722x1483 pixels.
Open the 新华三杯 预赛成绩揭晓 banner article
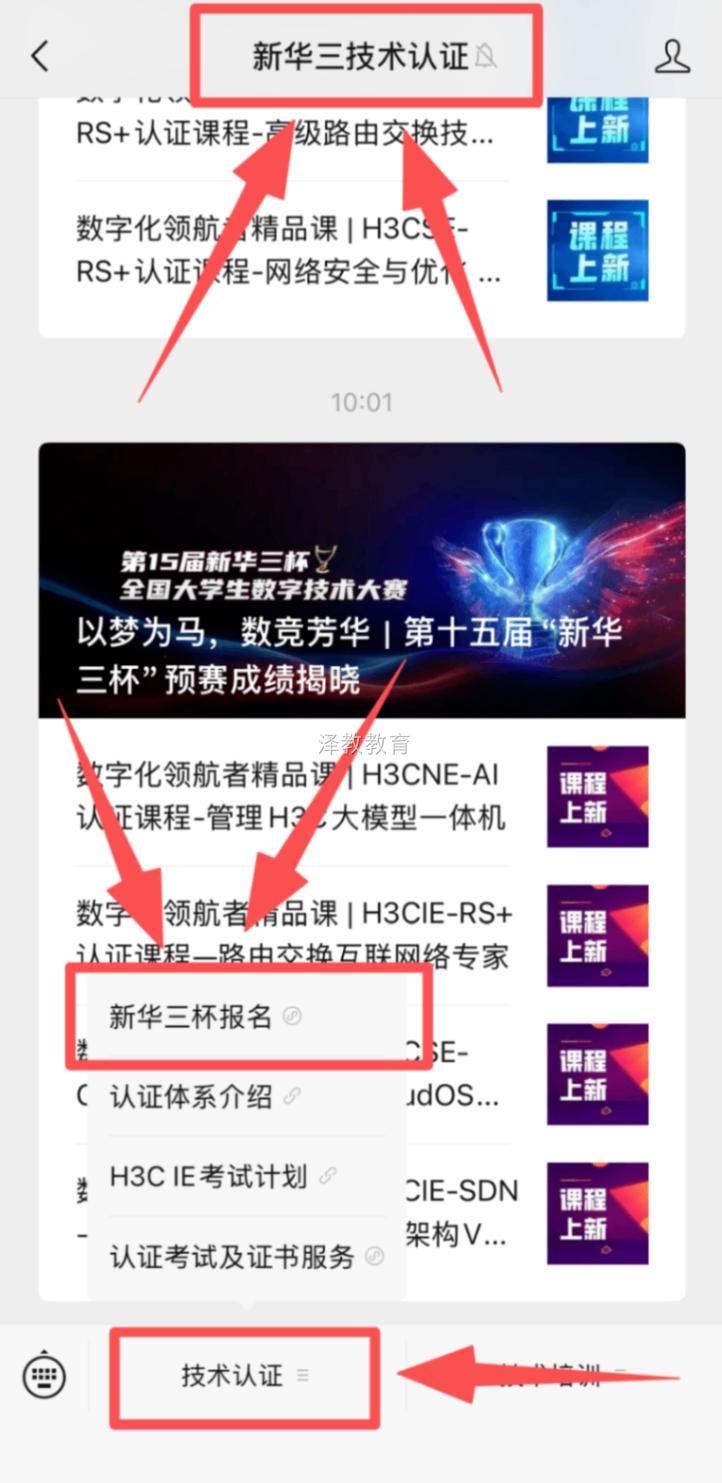[362, 580]
